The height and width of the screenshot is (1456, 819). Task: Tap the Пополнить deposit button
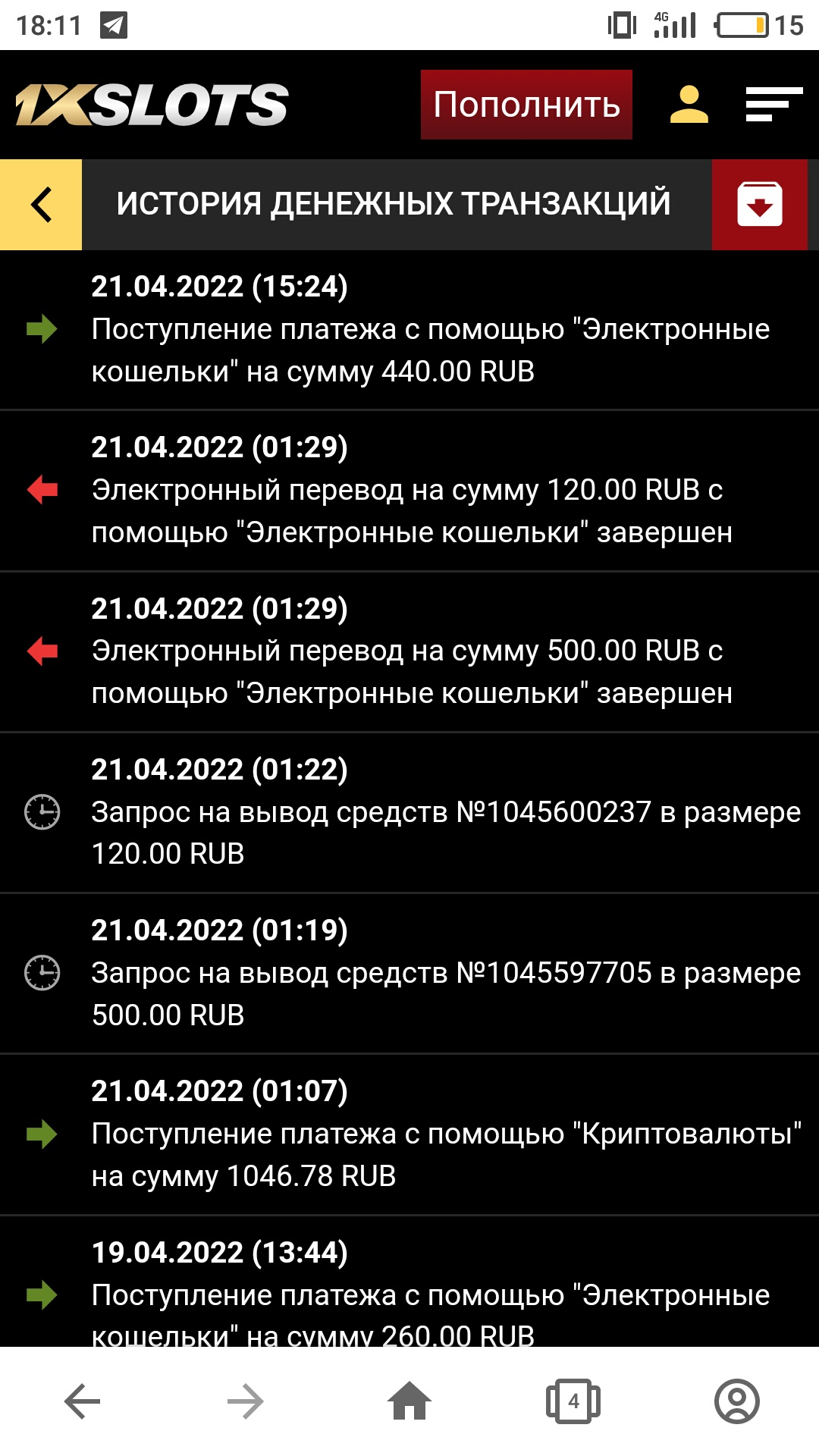pyautogui.click(x=526, y=105)
